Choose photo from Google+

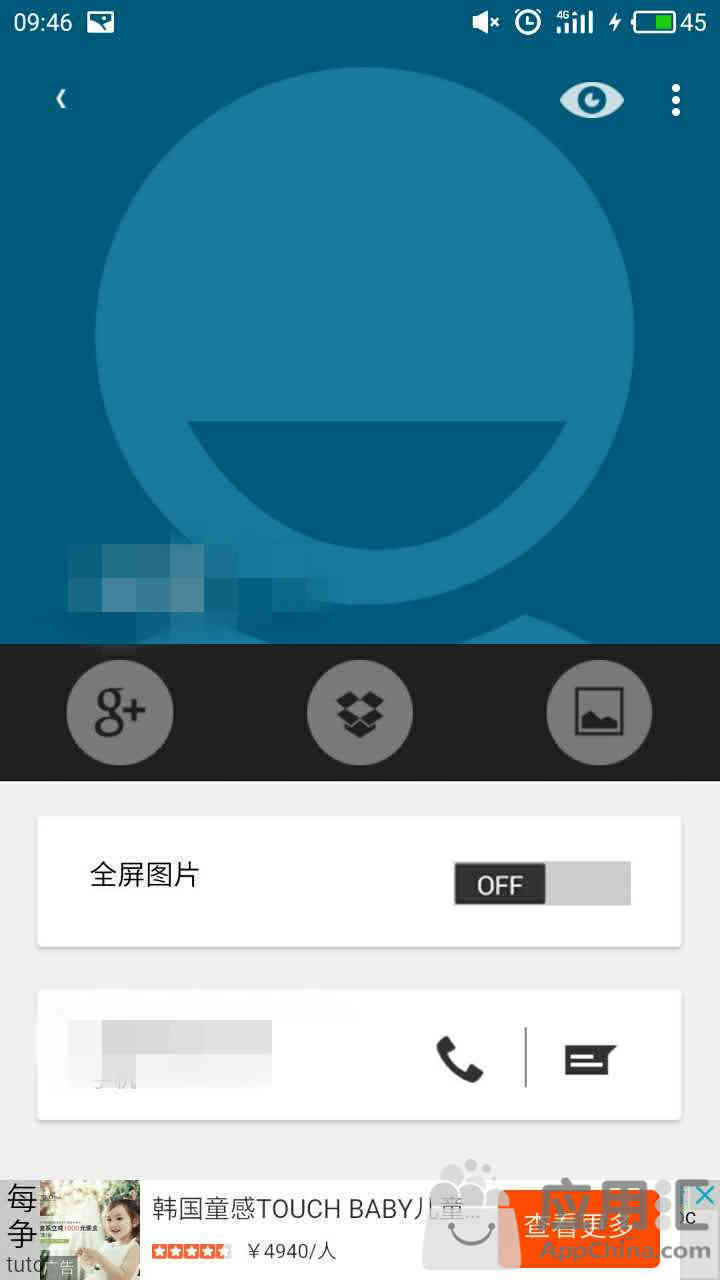pyautogui.click(x=120, y=712)
